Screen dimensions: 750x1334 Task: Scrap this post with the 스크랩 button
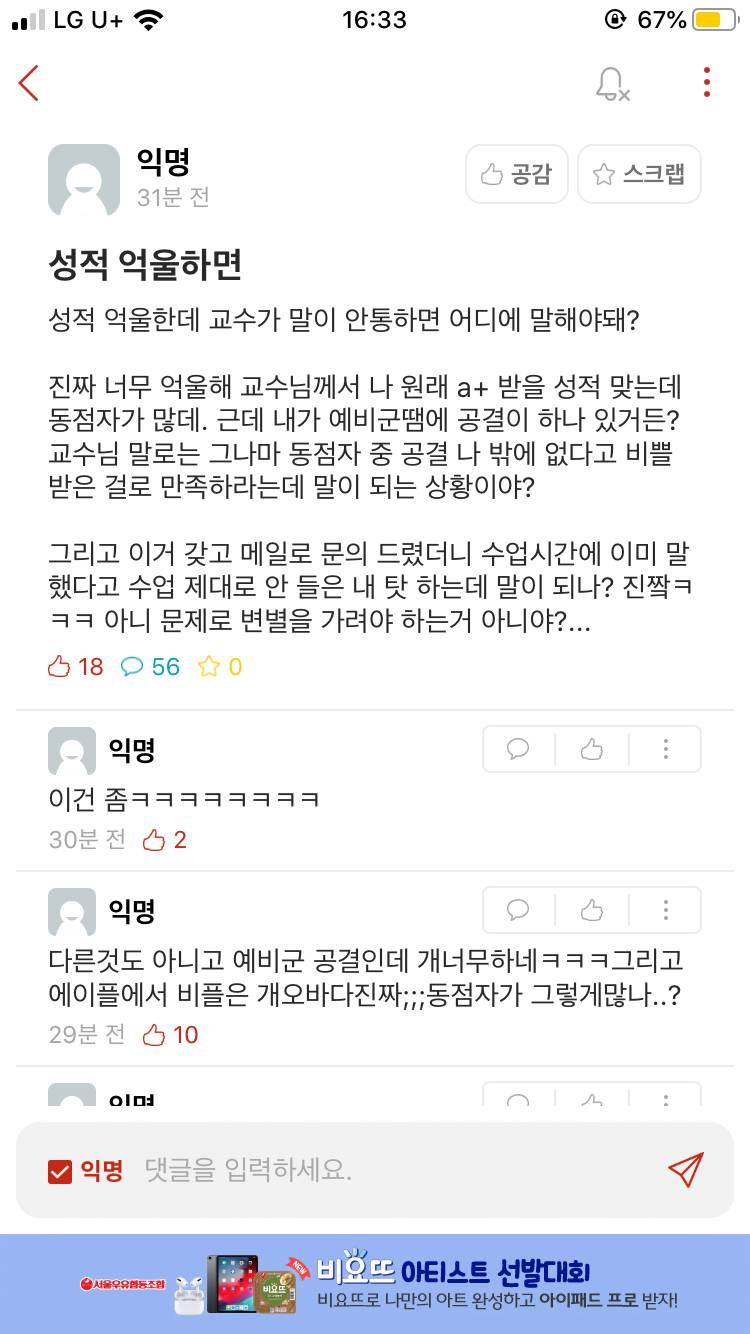pyautogui.click(x=640, y=174)
